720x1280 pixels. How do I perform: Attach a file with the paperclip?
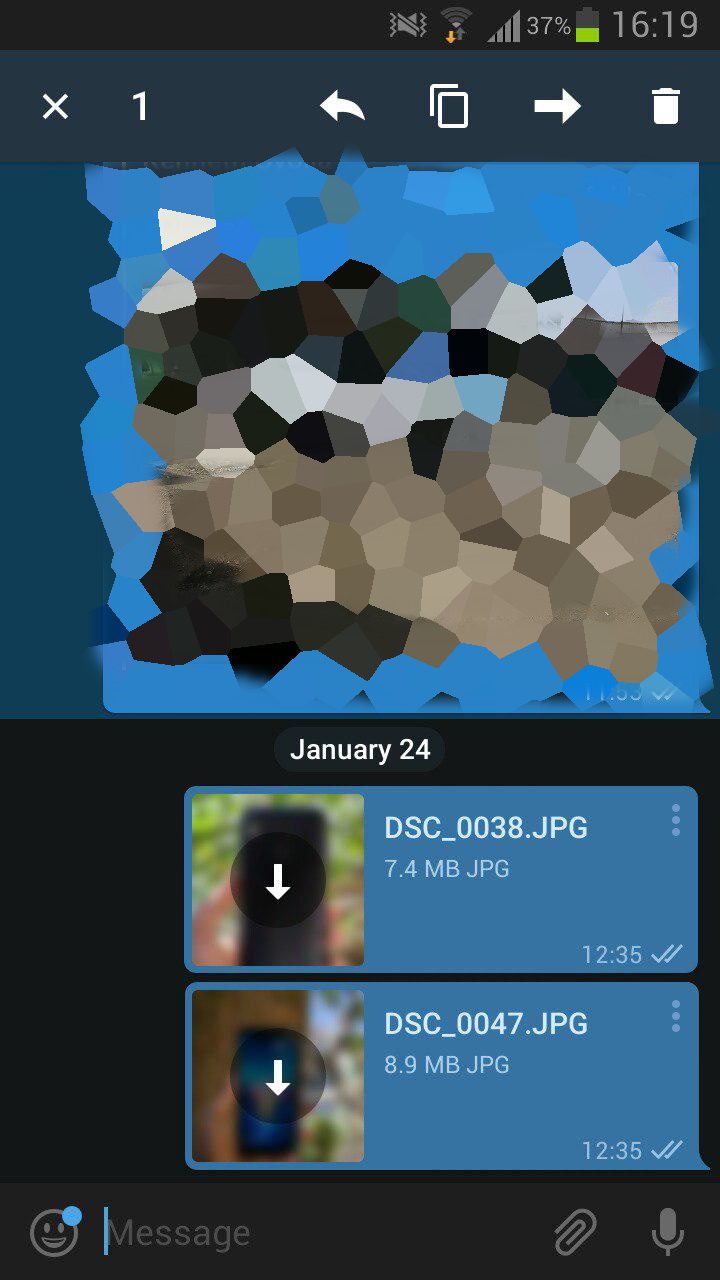click(x=576, y=1232)
